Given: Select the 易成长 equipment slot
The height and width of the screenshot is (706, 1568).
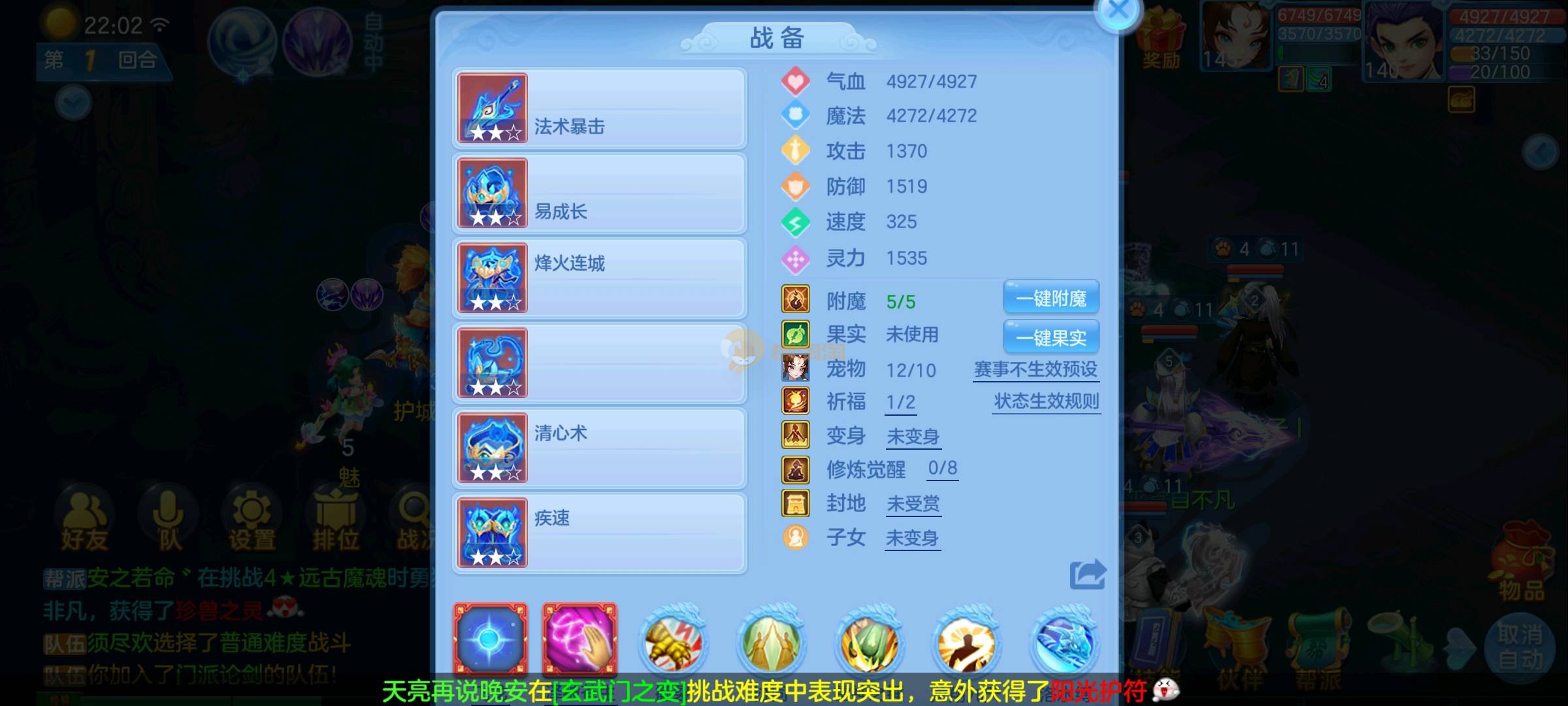Looking at the screenshot, I should click(599, 193).
